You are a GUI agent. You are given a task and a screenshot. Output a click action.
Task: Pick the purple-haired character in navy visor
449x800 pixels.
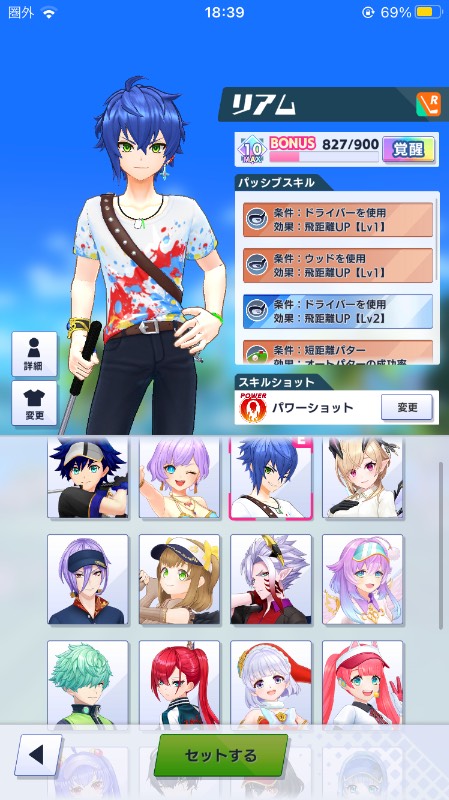[88, 579]
